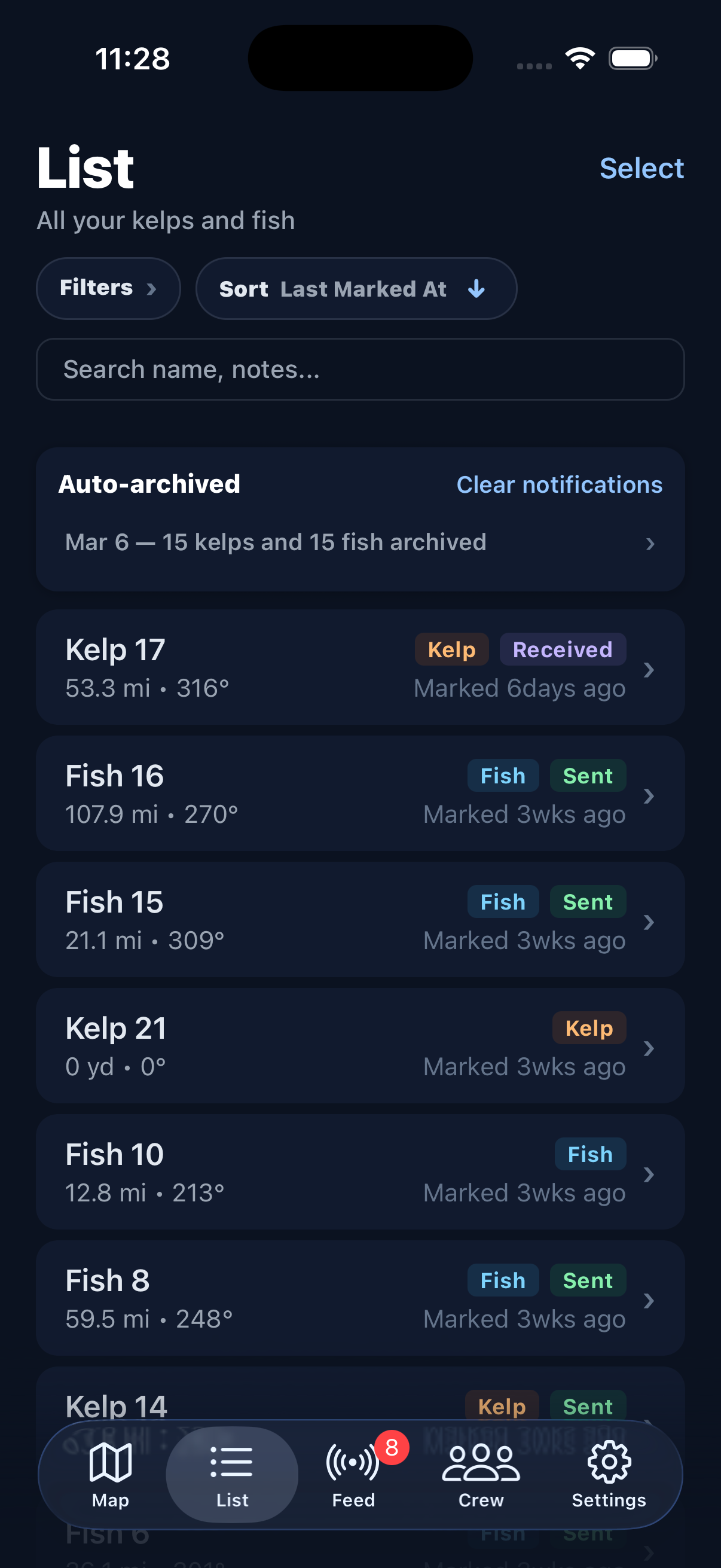The image size is (721, 1568).
Task: Expand details for Kelp 21
Action: (x=649, y=1048)
